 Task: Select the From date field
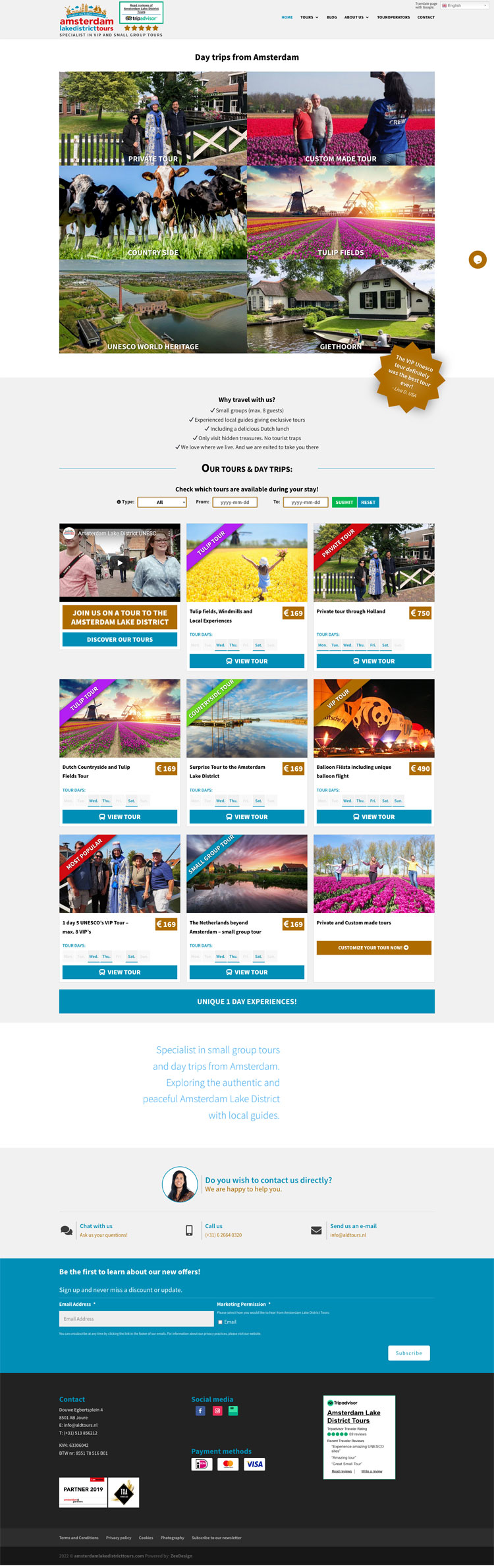[x=234, y=502]
